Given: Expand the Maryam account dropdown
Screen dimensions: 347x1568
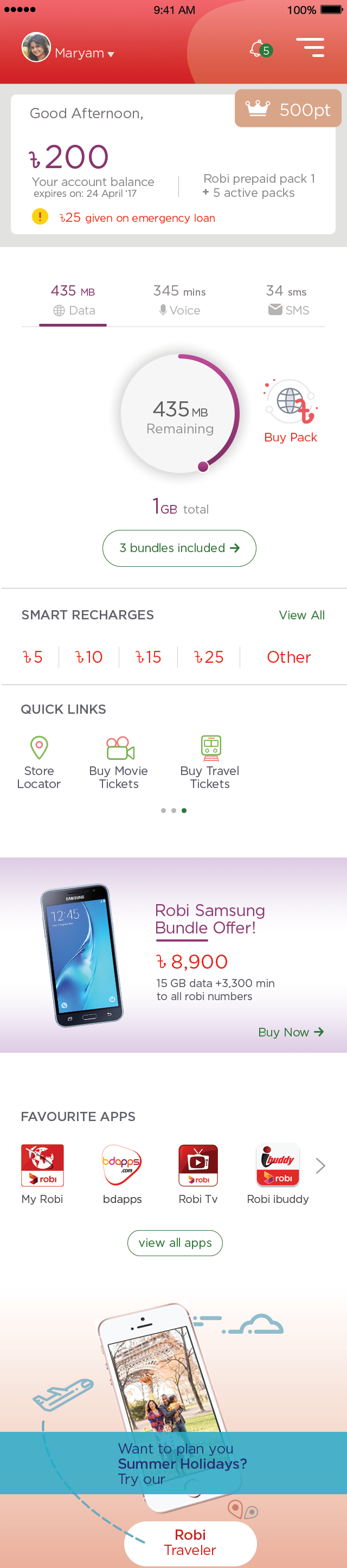Looking at the screenshot, I should 84,54.
